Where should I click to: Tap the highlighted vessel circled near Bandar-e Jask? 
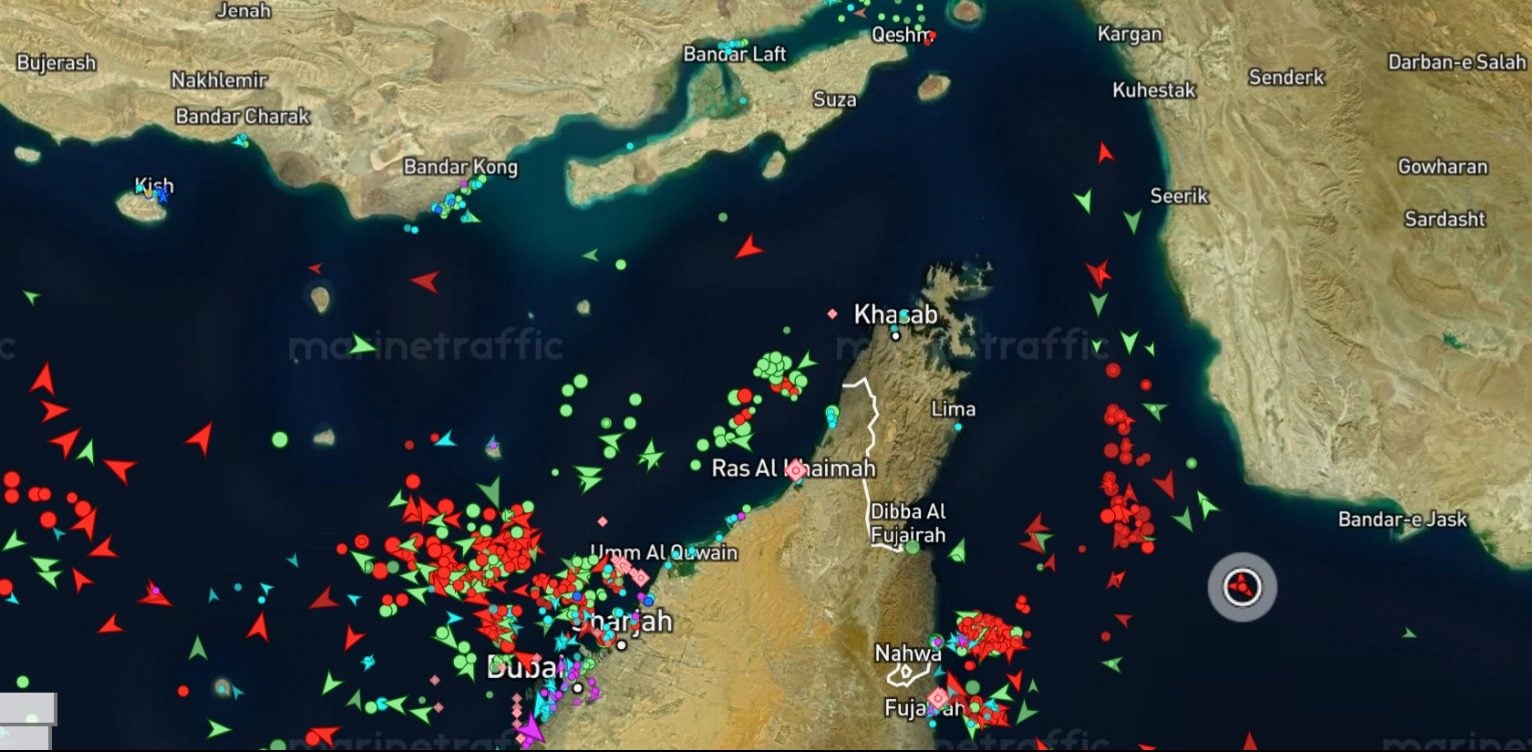click(x=1242, y=586)
